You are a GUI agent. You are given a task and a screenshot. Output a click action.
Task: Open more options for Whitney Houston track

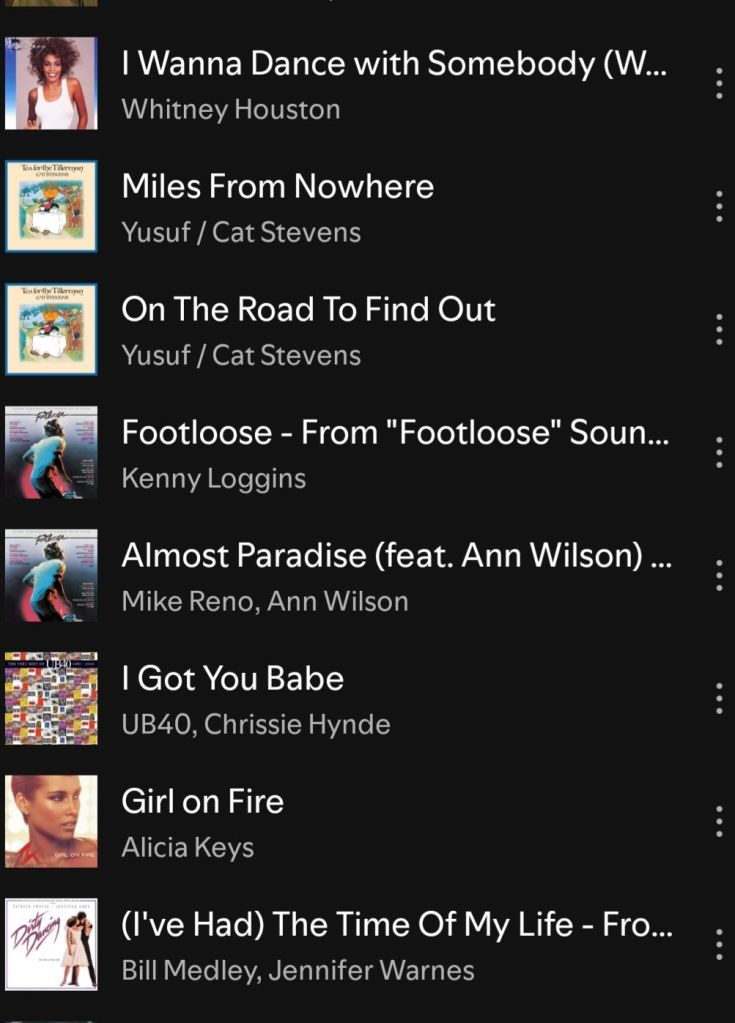(x=719, y=84)
